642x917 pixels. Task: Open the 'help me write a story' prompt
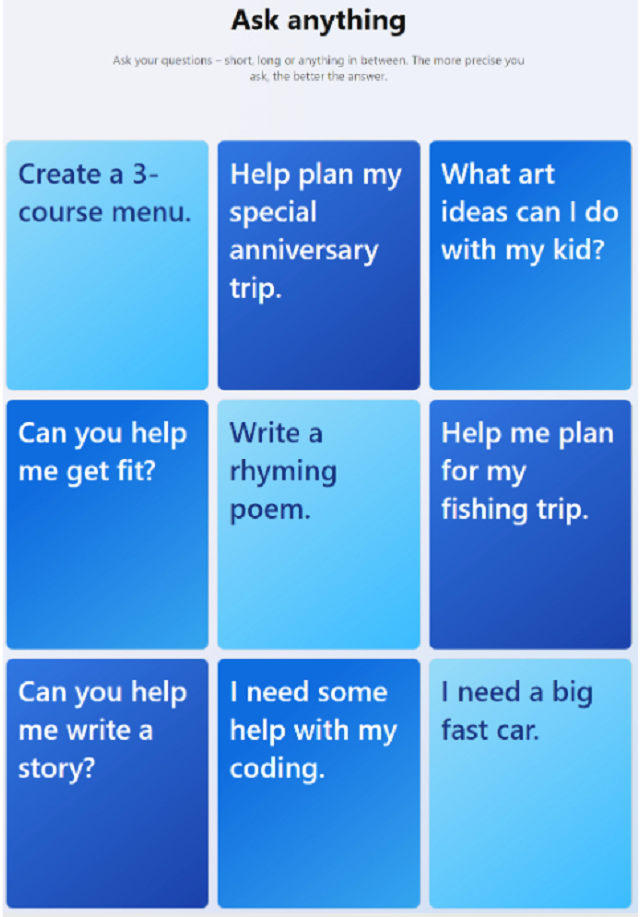[107, 783]
